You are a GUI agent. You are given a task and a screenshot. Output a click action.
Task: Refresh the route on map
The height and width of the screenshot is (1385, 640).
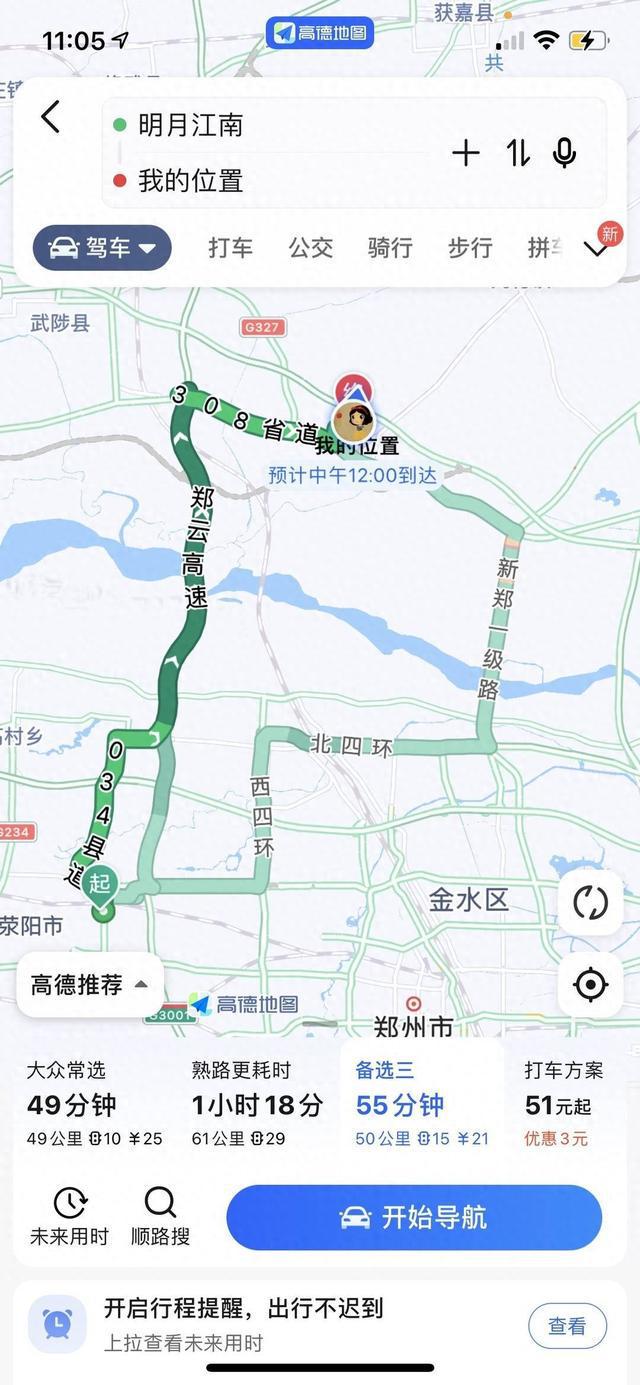[x=590, y=902]
